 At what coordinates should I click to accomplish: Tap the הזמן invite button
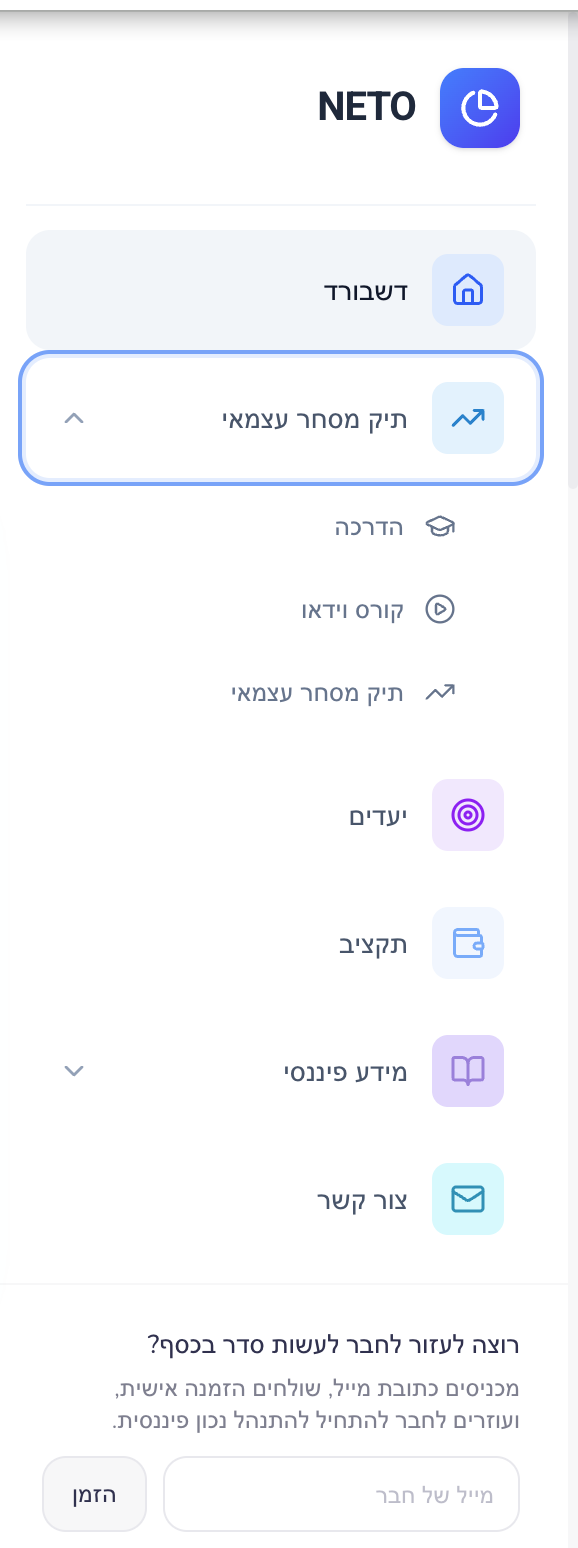(94, 1494)
